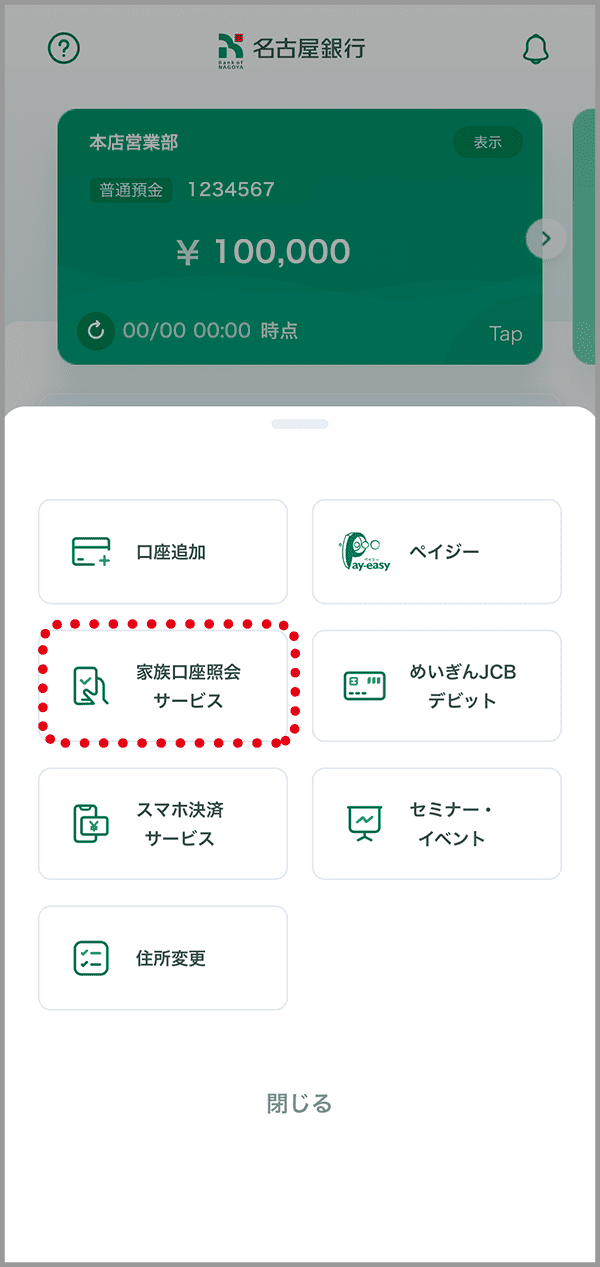Open 家族口座照会サービス
The image size is (600, 1267).
[x=163, y=686]
